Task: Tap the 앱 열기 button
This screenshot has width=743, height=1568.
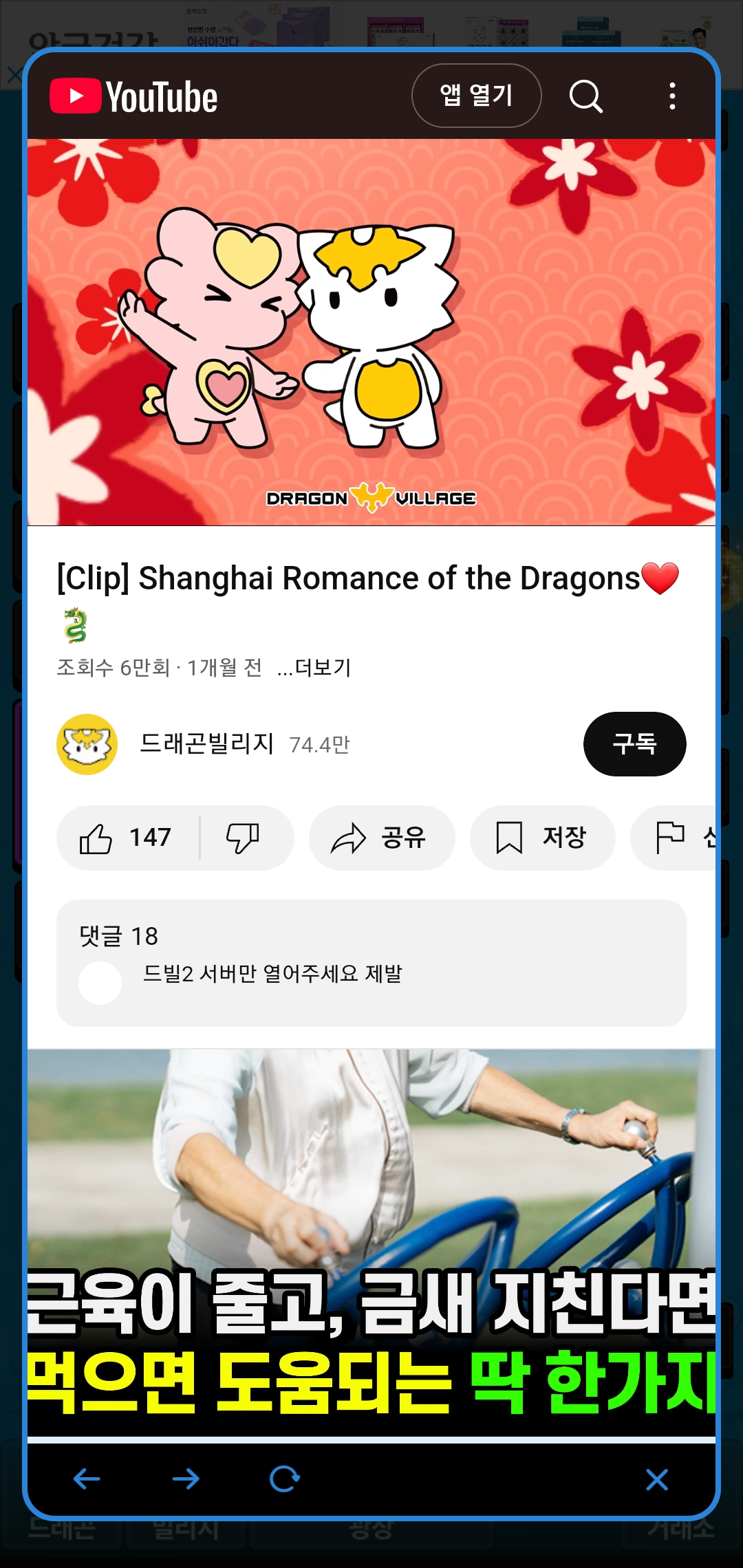Action: tap(476, 96)
